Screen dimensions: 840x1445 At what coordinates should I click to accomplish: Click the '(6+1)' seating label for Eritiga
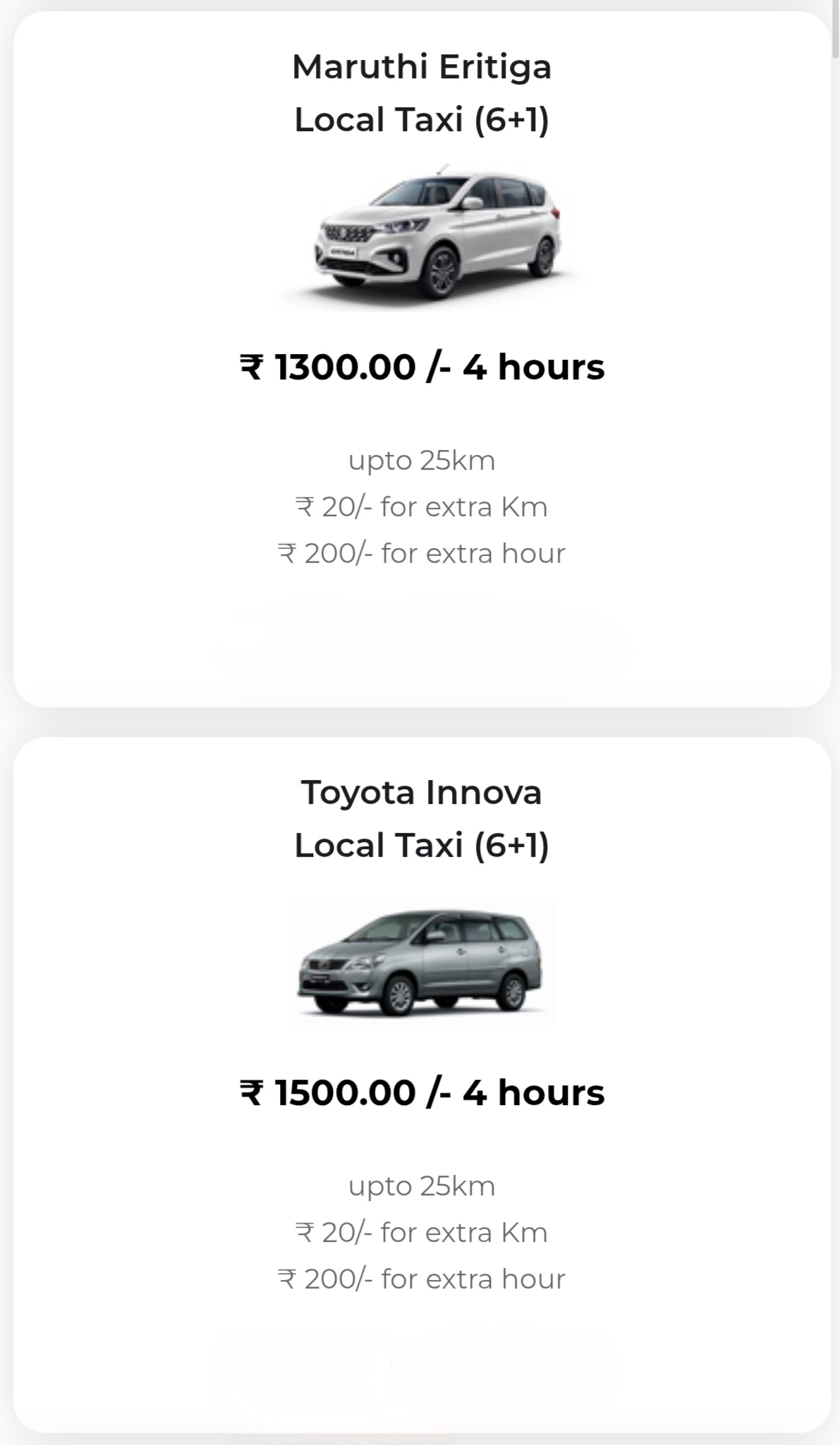click(x=513, y=120)
